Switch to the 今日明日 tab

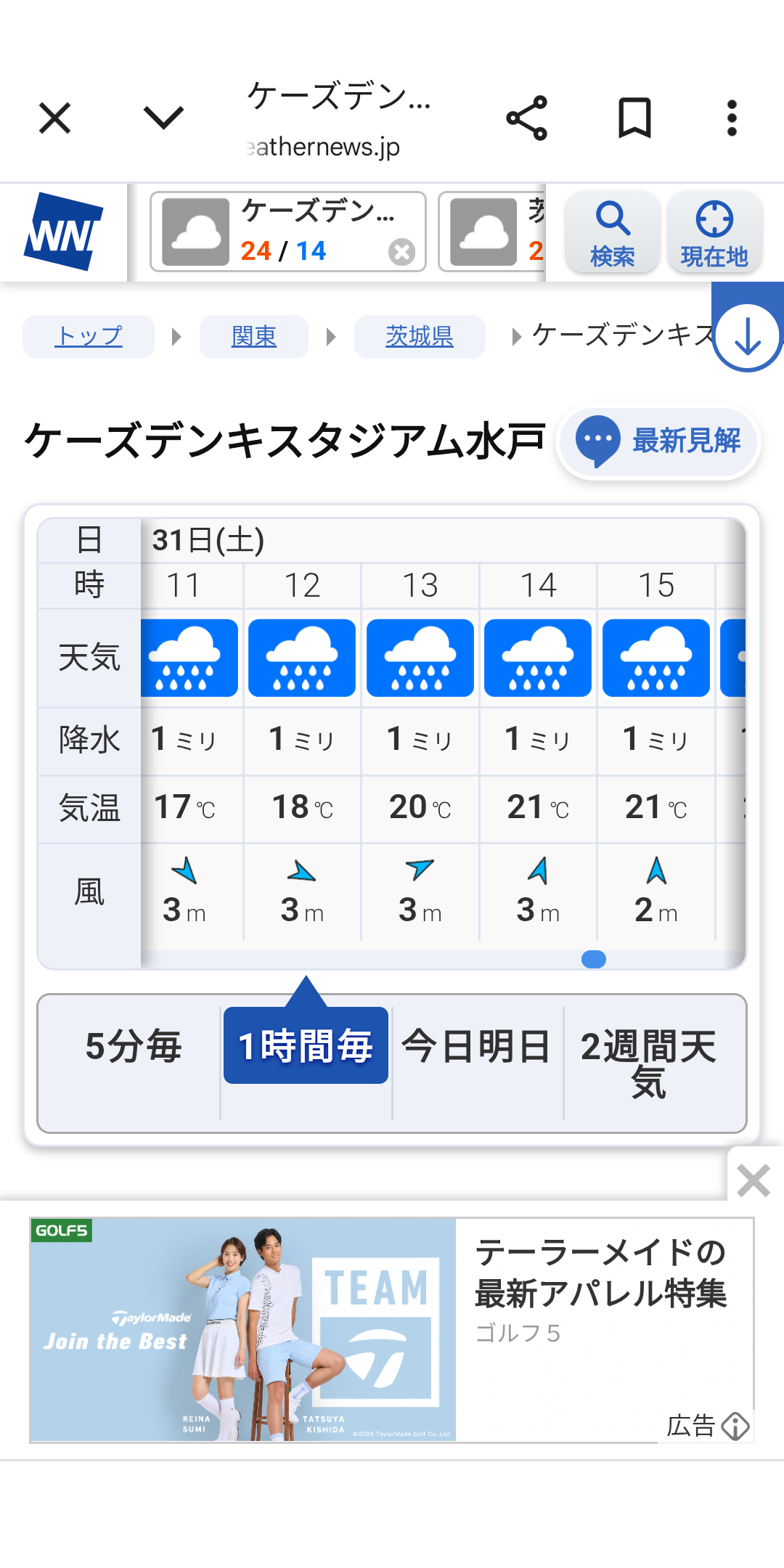476,1047
